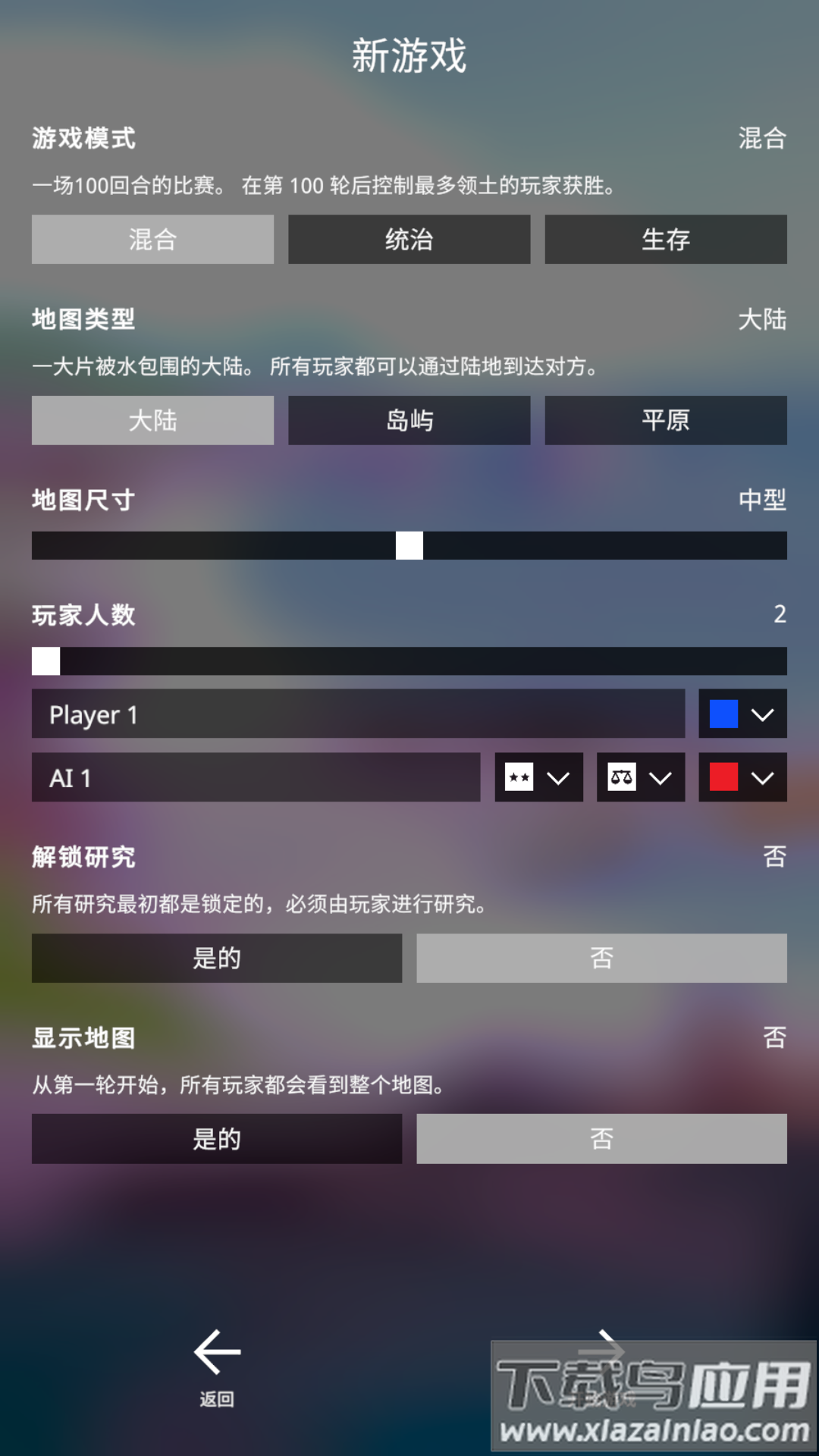Image resolution: width=819 pixels, height=1456 pixels.
Task: Click the balance scales personality icon
Action: pyautogui.click(x=621, y=777)
